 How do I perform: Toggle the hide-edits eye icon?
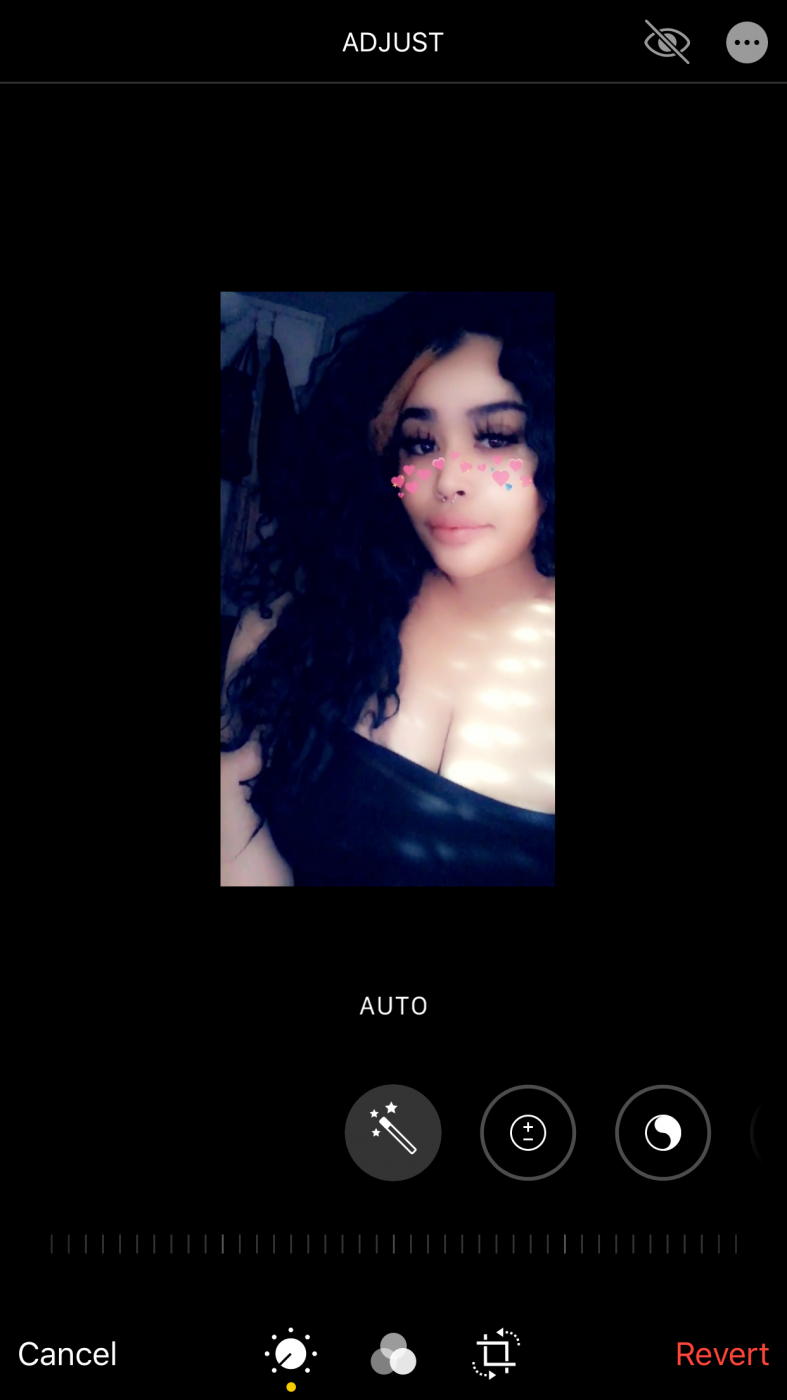pyautogui.click(x=667, y=42)
